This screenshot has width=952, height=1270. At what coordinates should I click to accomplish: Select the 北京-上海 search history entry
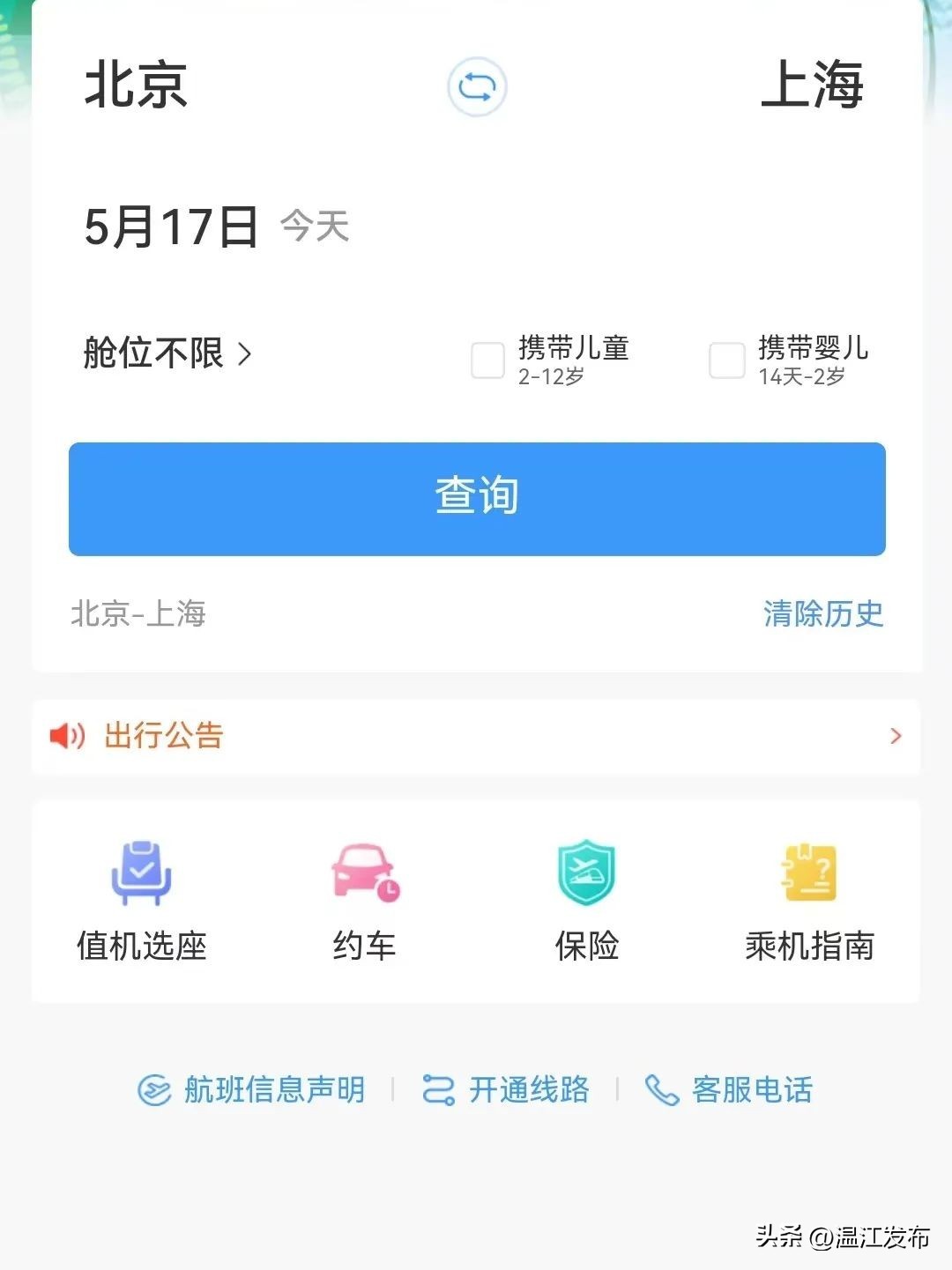(138, 613)
